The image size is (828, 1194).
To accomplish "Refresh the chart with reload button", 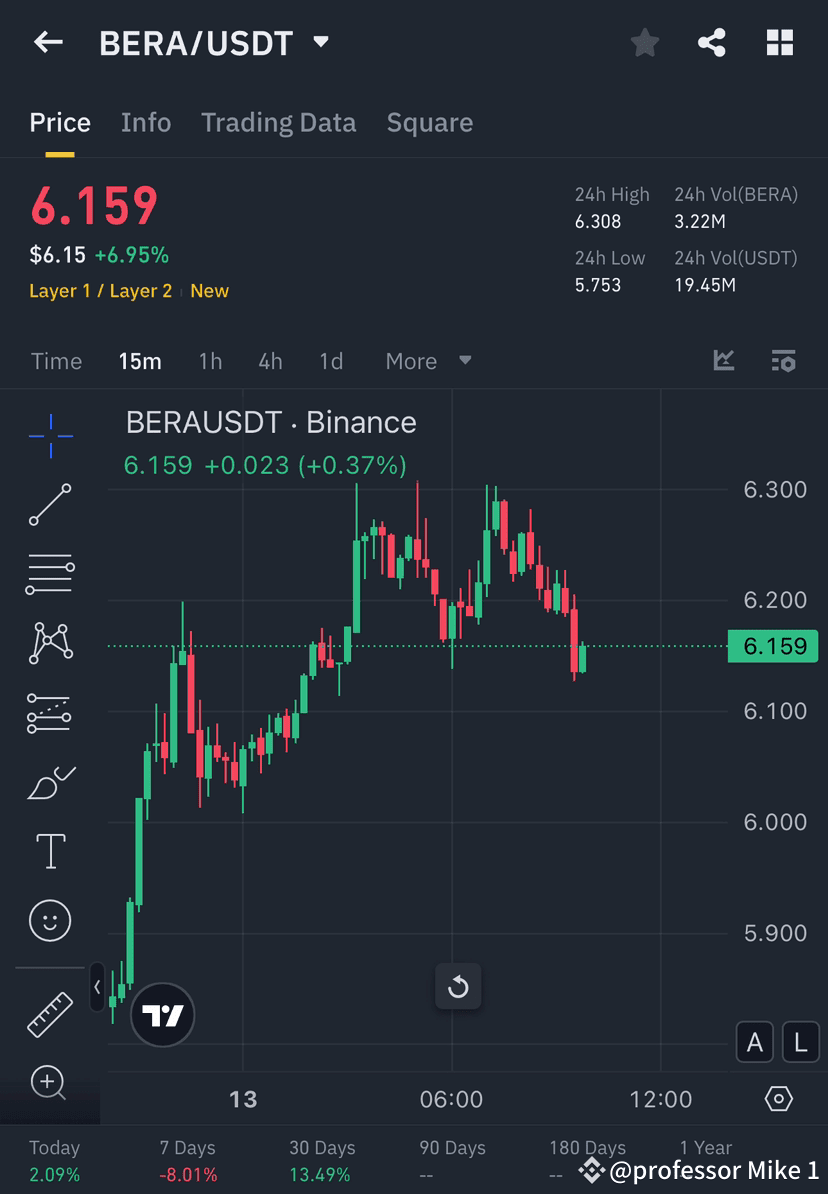I will point(458,987).
